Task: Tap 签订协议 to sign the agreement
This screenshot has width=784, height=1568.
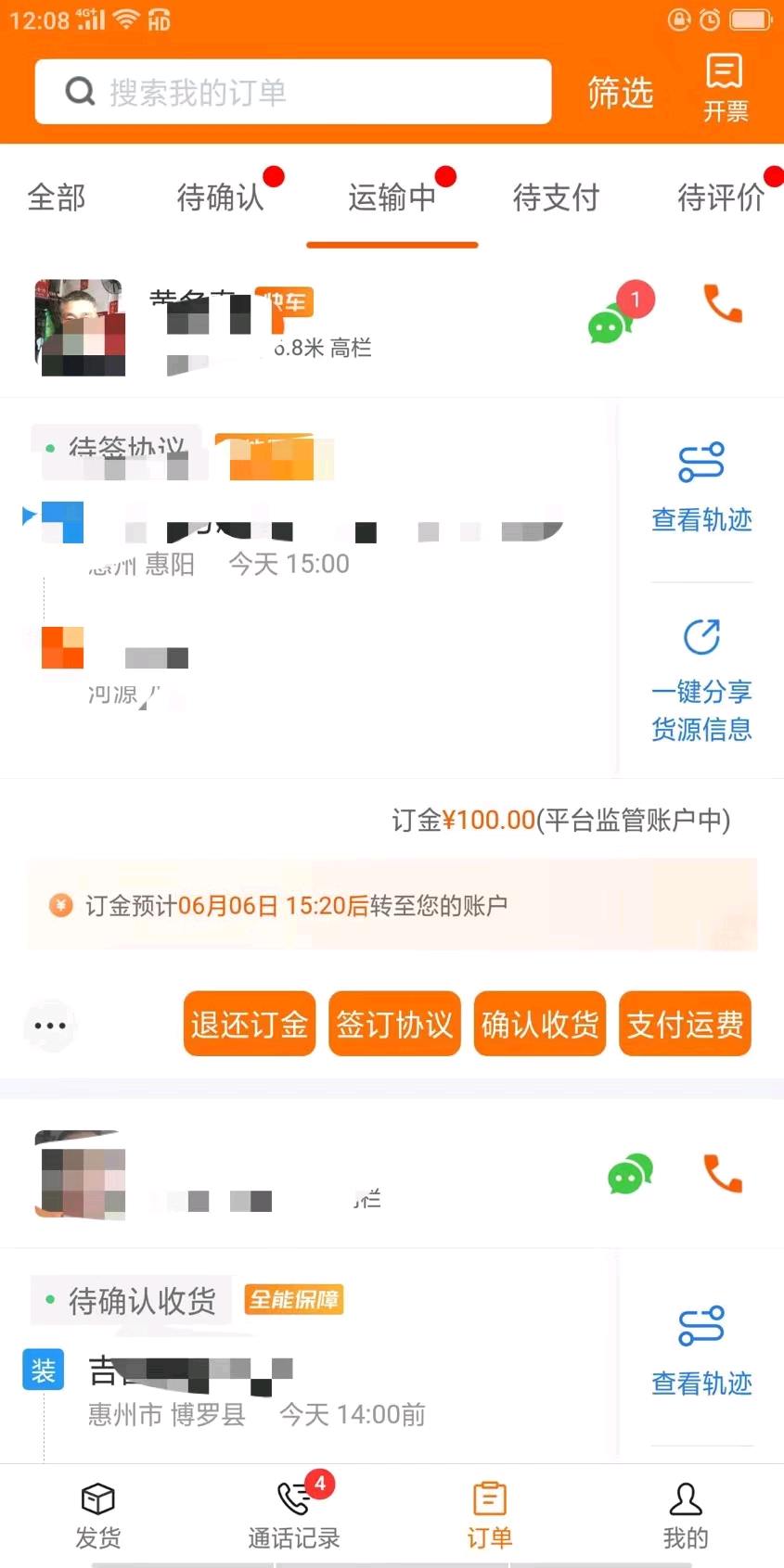Action: click(x=394, y=1024)
